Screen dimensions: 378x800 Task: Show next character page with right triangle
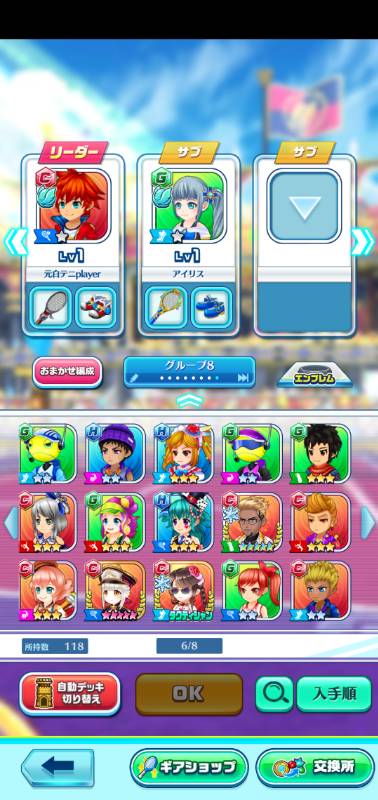[x=368, y=522]
